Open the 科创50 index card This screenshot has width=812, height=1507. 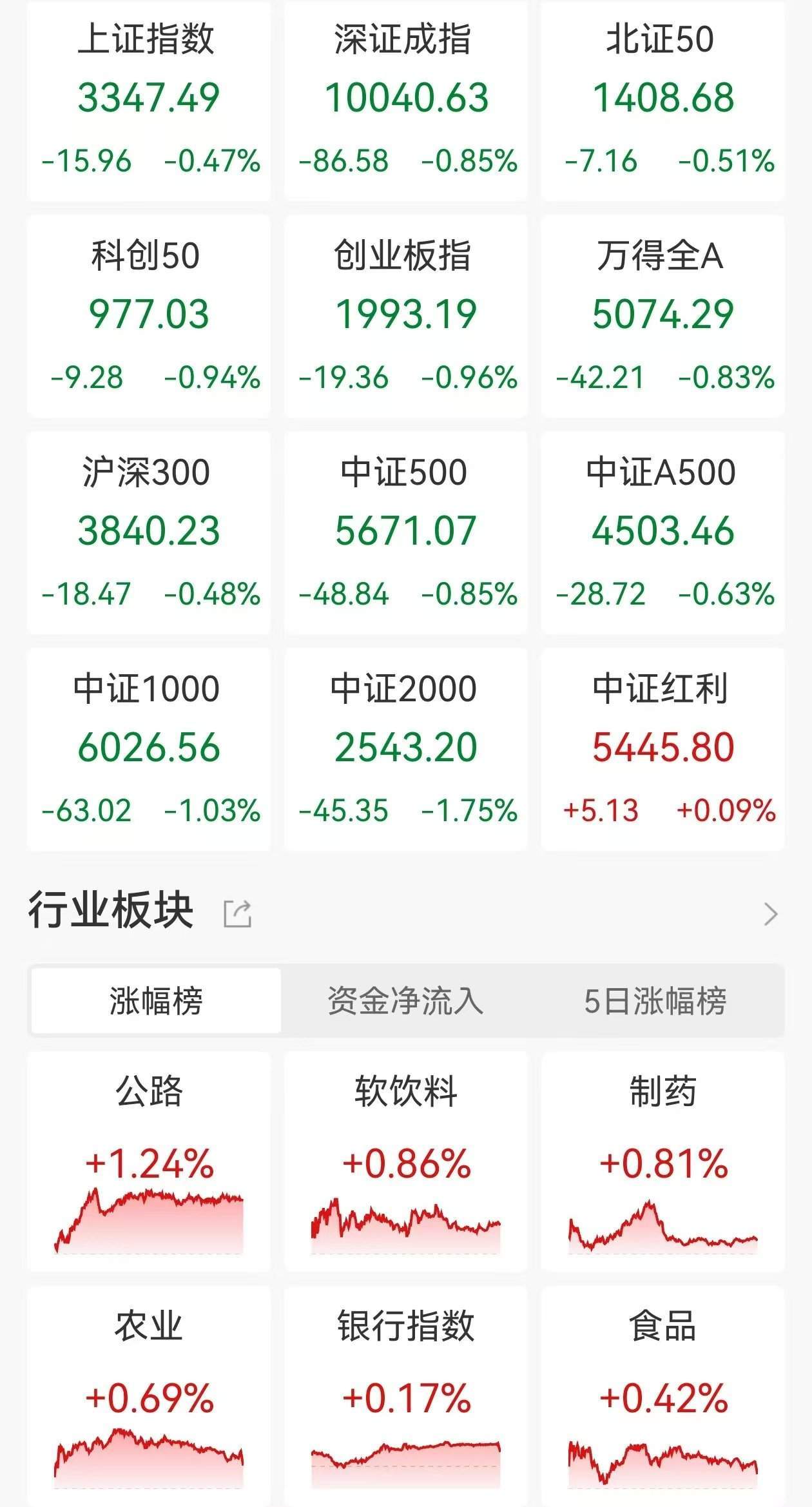149,316
